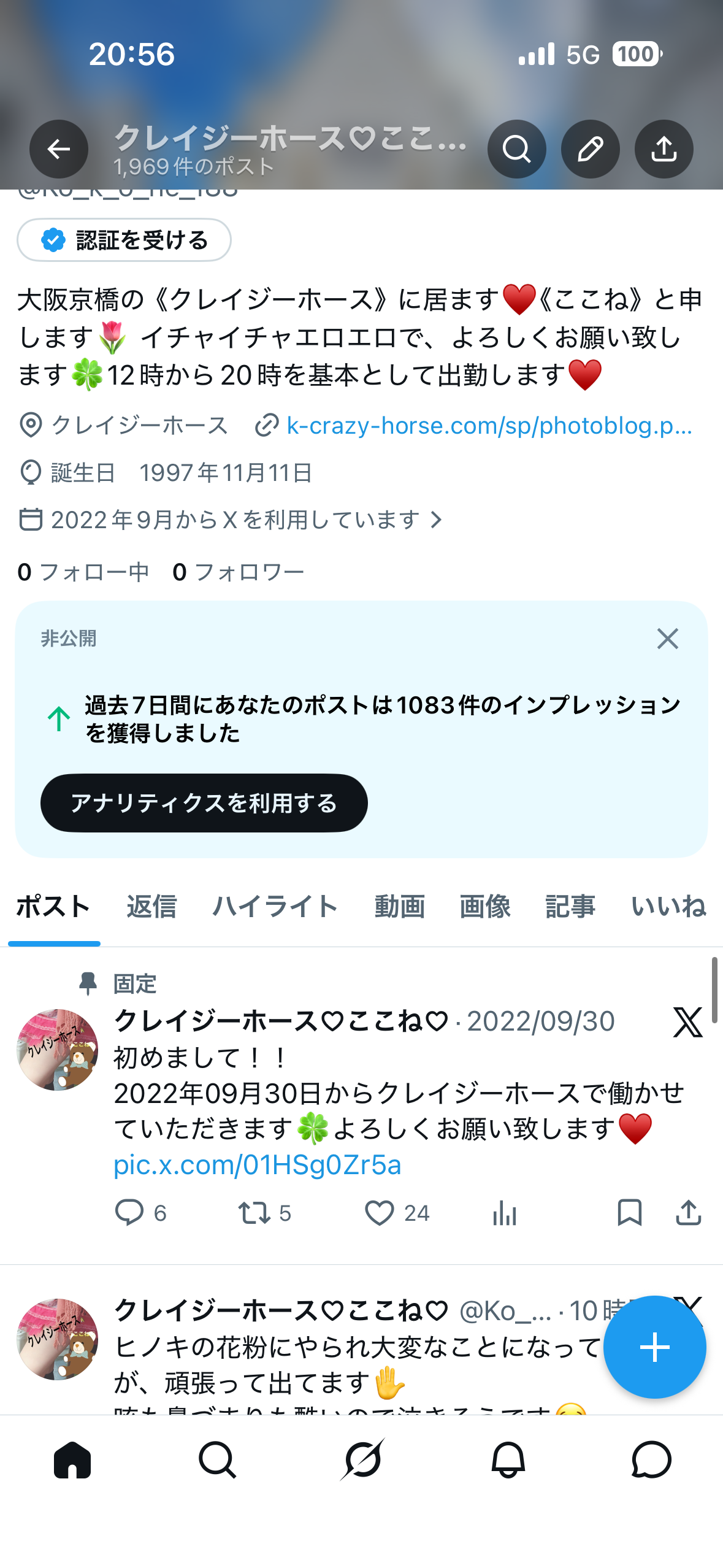Compose a new post with plus button
This screenshot has width=723, height=1568.
pyautogui.click(x=654, y=1347)
